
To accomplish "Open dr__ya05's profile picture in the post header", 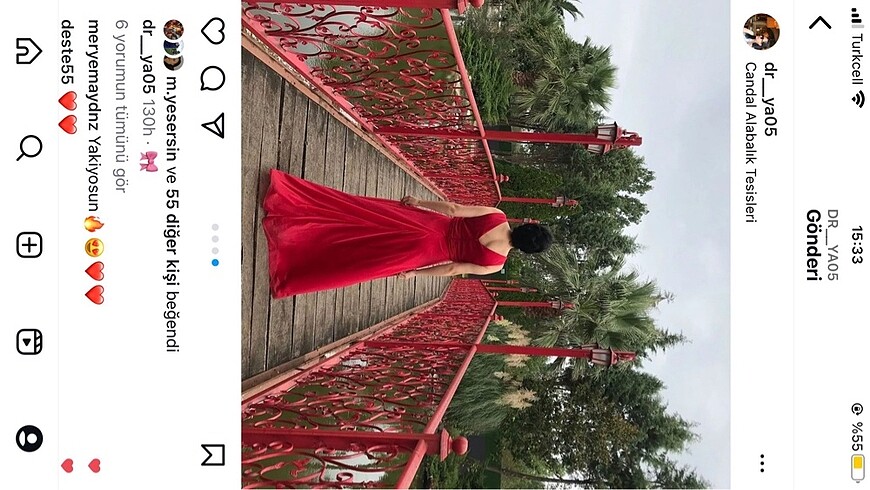I will [762, 31].
